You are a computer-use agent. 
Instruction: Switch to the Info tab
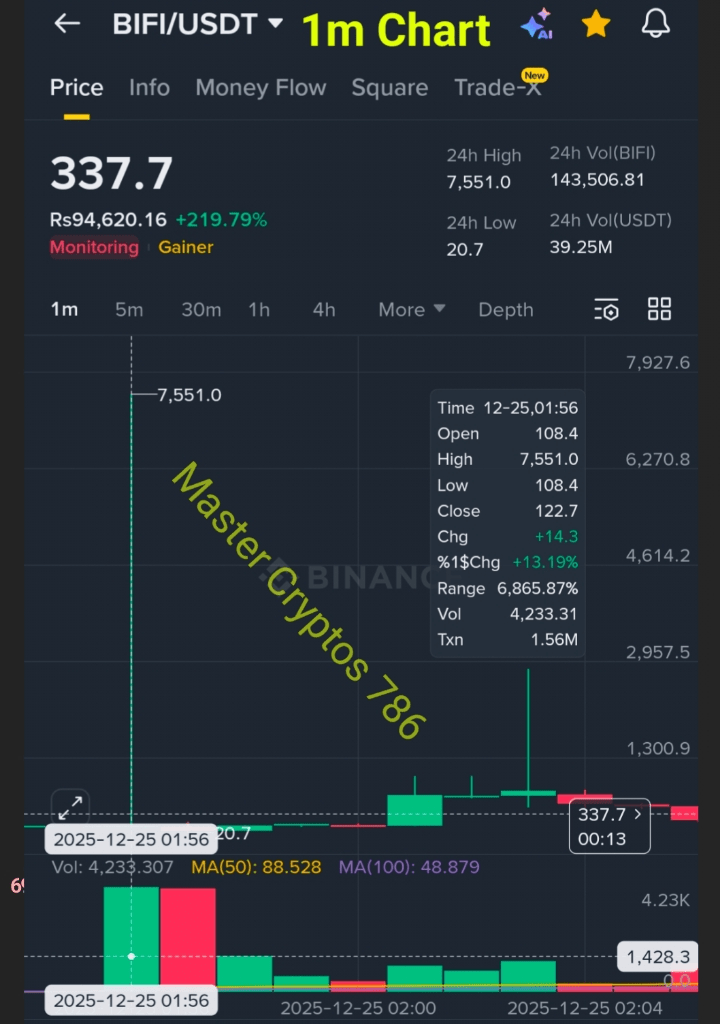[x=149, y=88]
